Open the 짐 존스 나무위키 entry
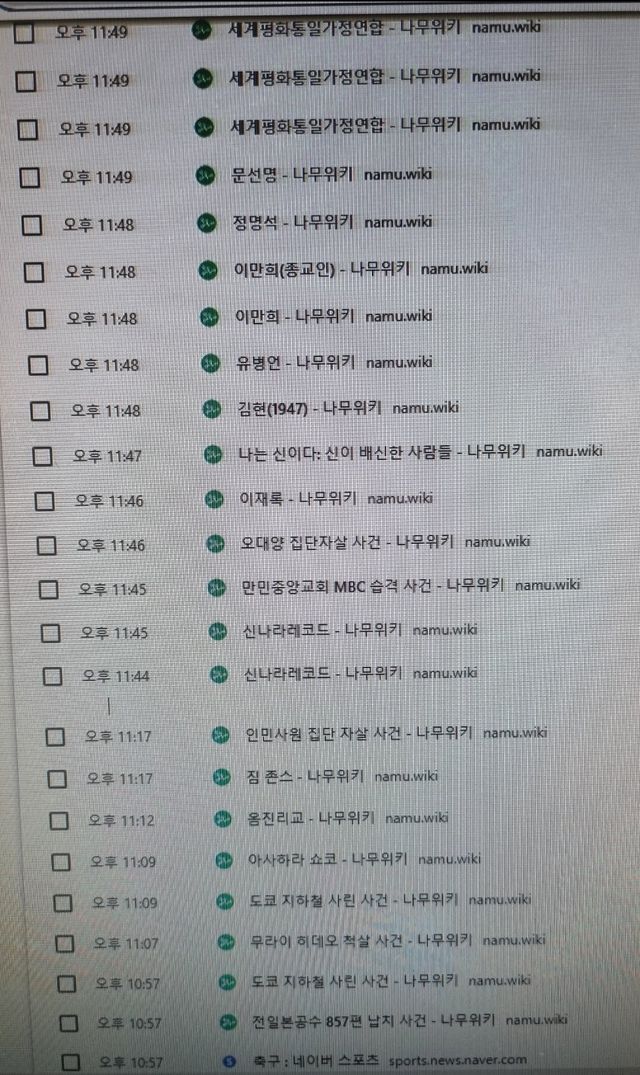 coord(304,776)
